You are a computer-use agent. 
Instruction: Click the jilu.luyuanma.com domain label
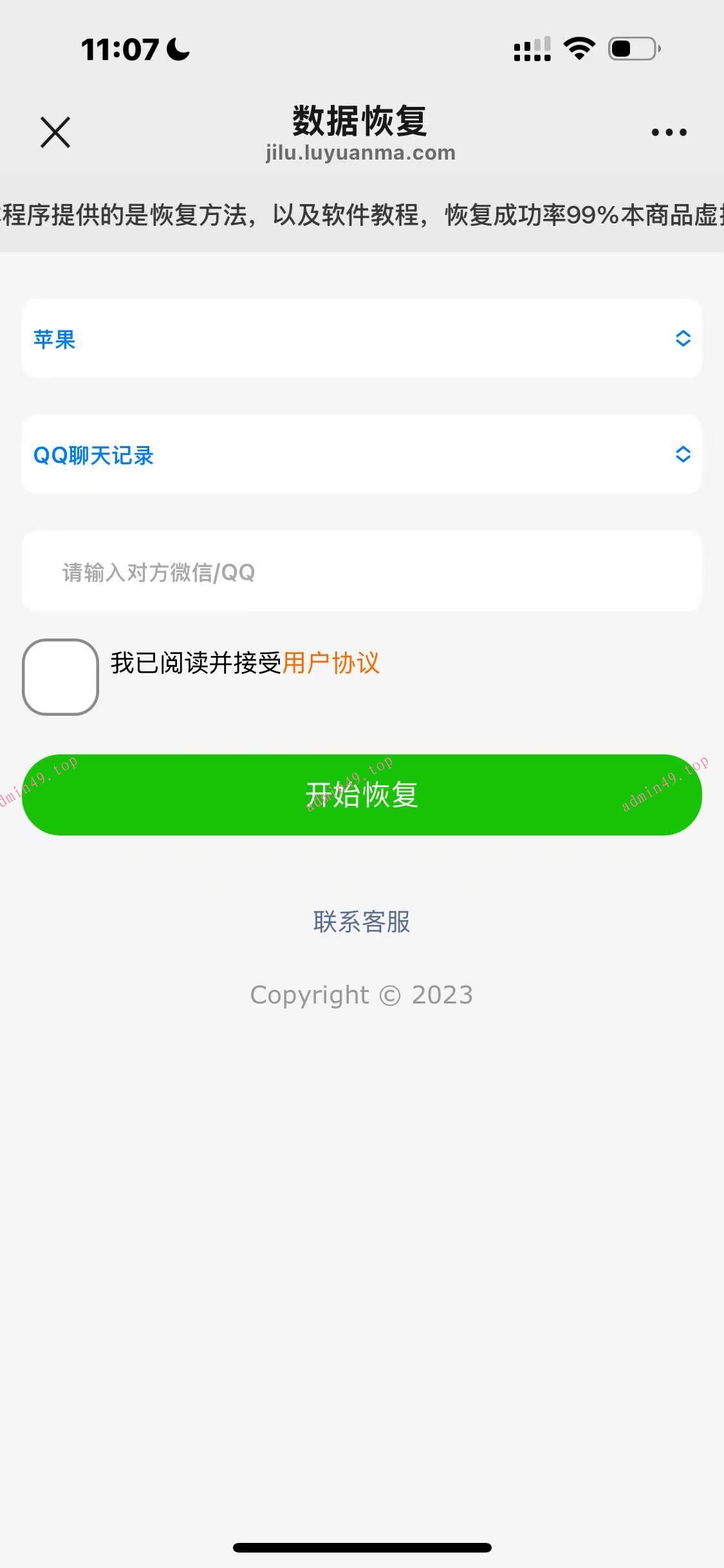click(358, 153)
